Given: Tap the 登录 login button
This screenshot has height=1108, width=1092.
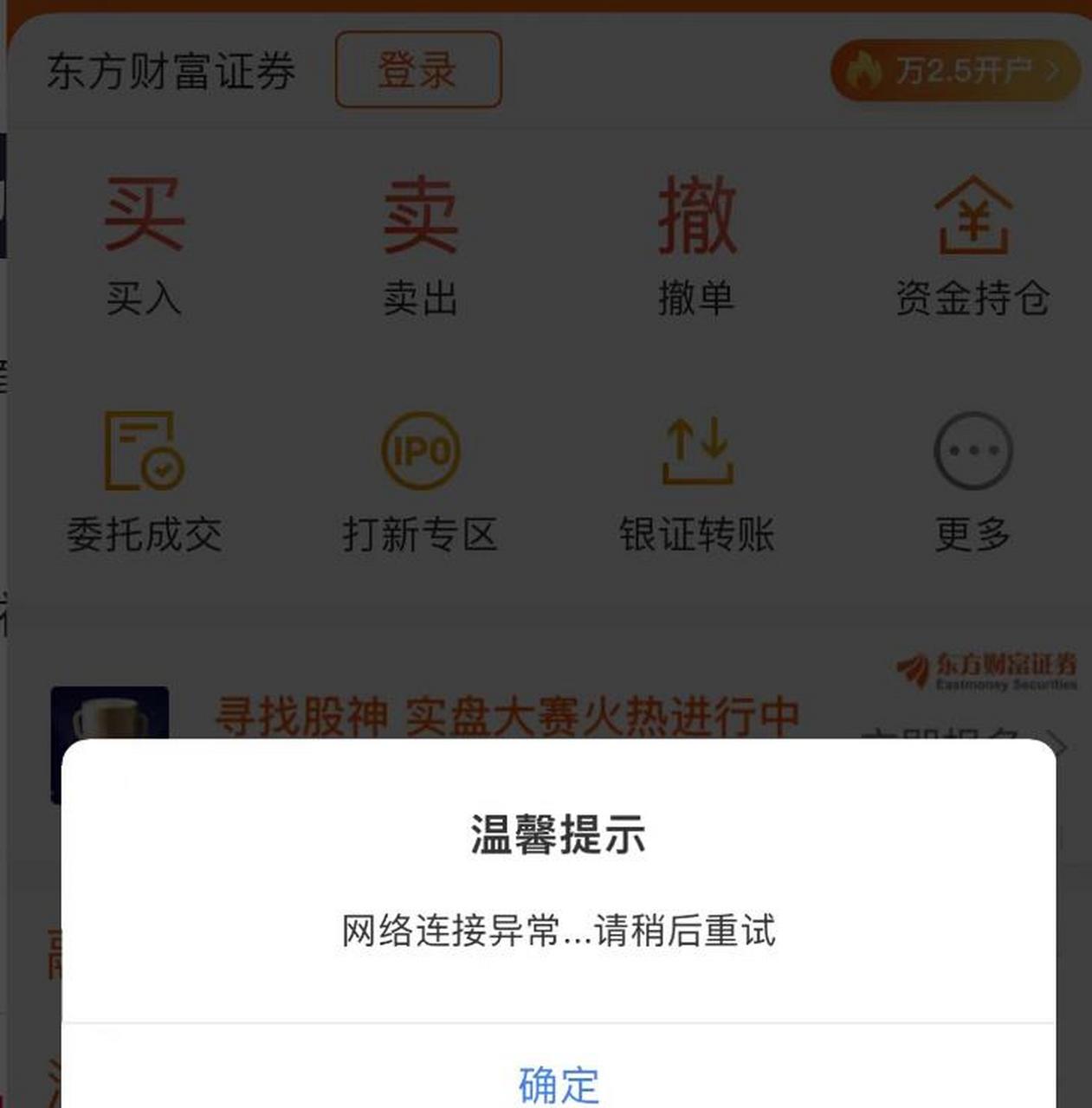Looking at the screenshot, I should (418, 71).
